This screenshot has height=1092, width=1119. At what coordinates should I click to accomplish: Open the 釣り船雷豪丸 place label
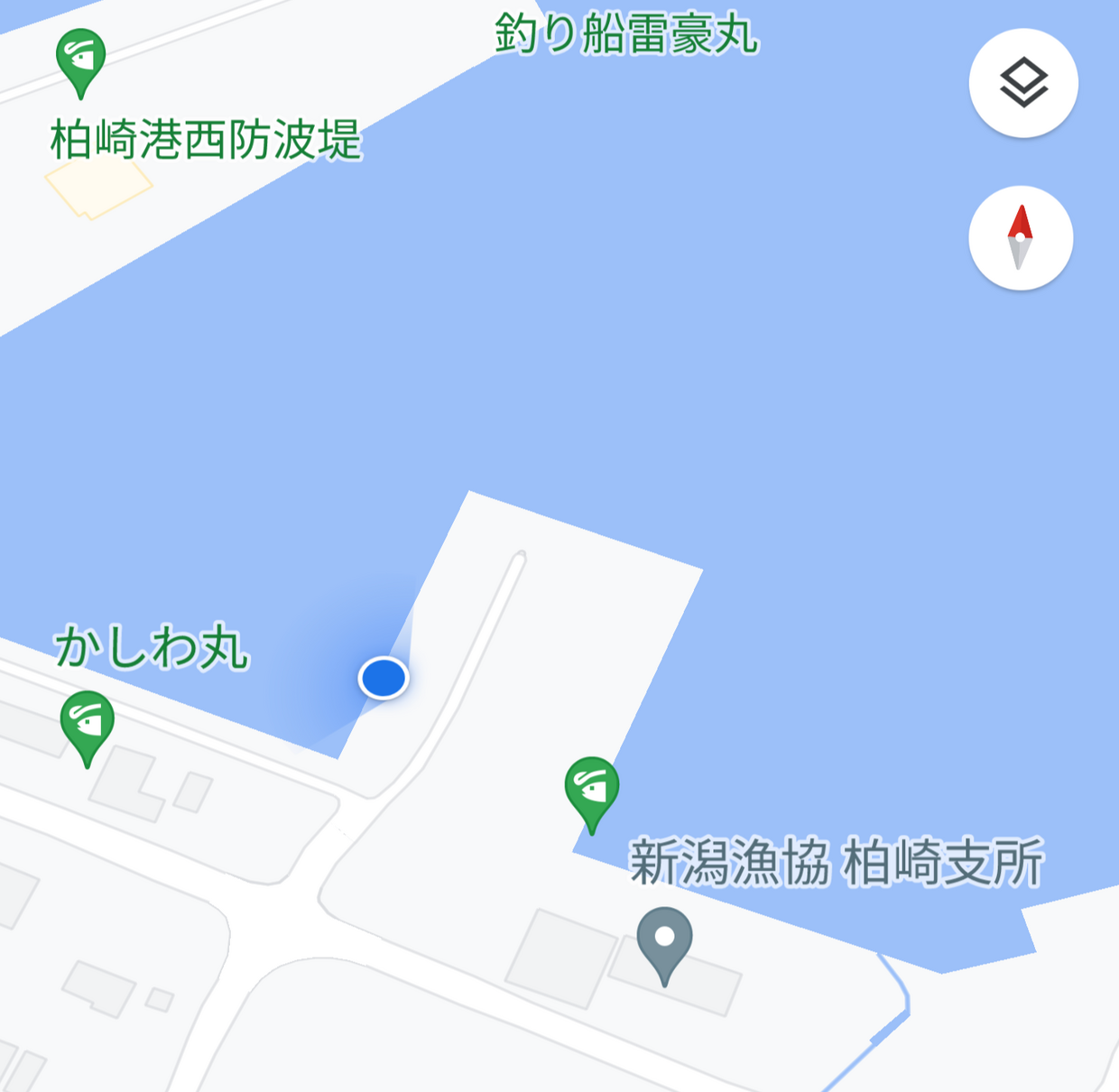click(x=626, y=34)
